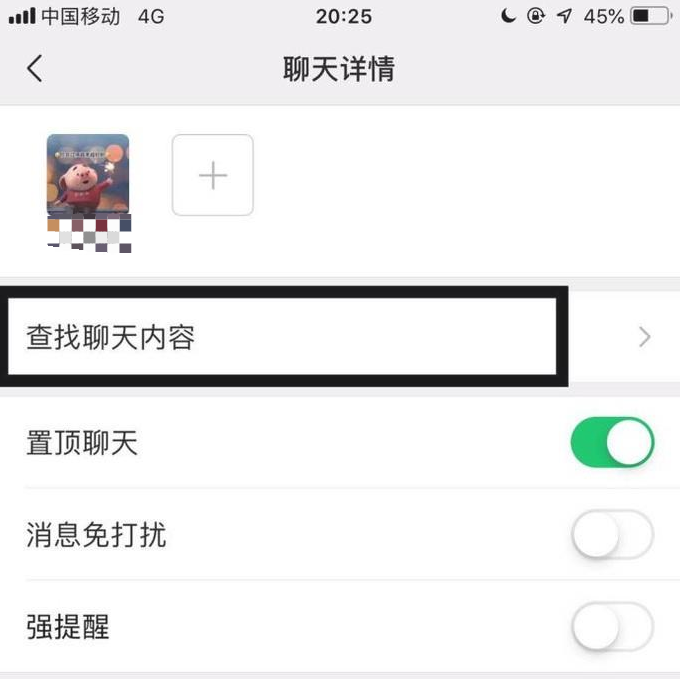
Task: Enable the 消息免打扰 switch
Action: [x=612, y=535]
